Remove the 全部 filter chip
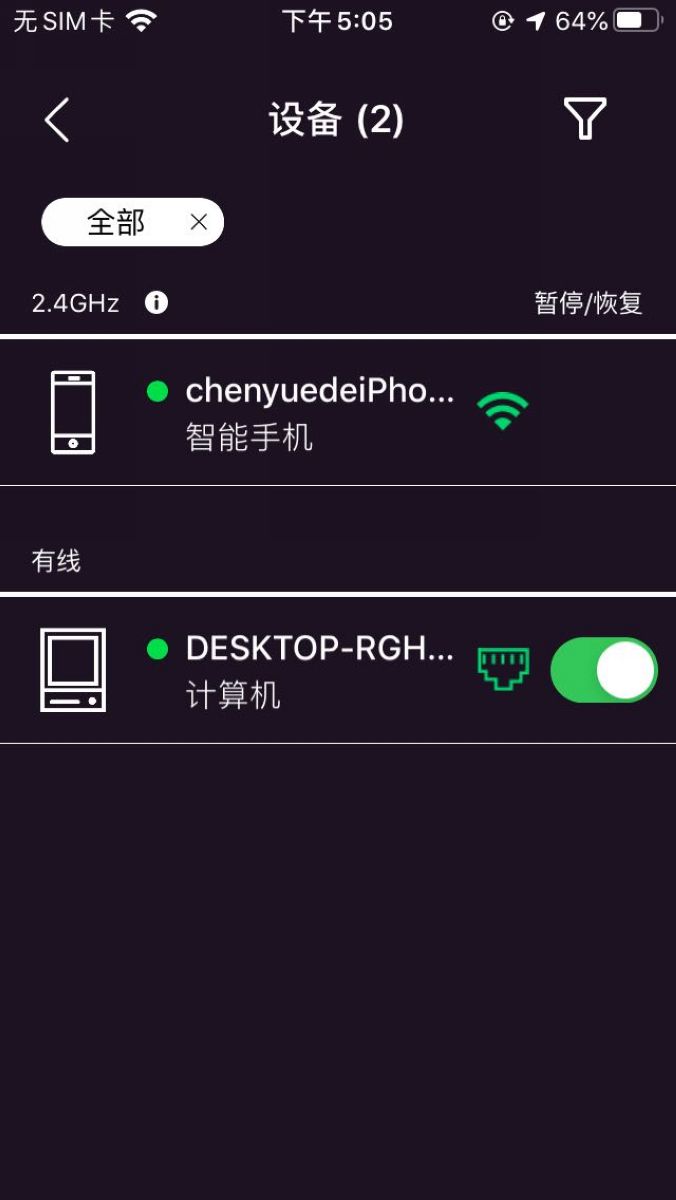Screen dimensions: 676x1200 click(x=198, y=222)
